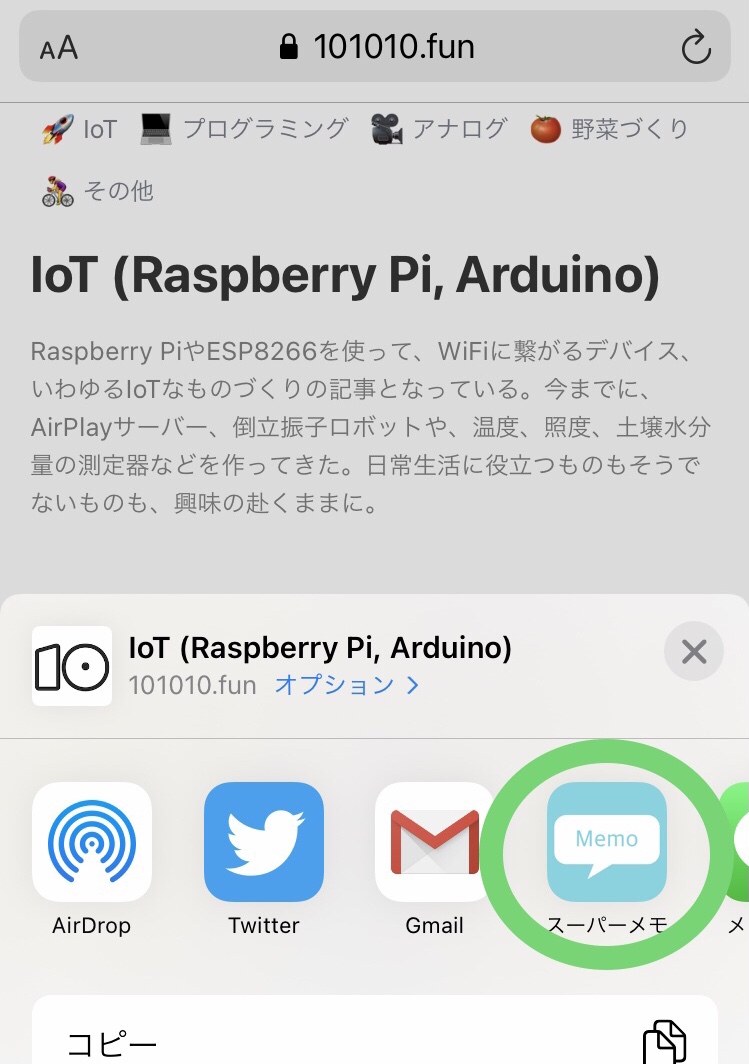
Task: Open the AA text size menu
Action: [59, 48]
